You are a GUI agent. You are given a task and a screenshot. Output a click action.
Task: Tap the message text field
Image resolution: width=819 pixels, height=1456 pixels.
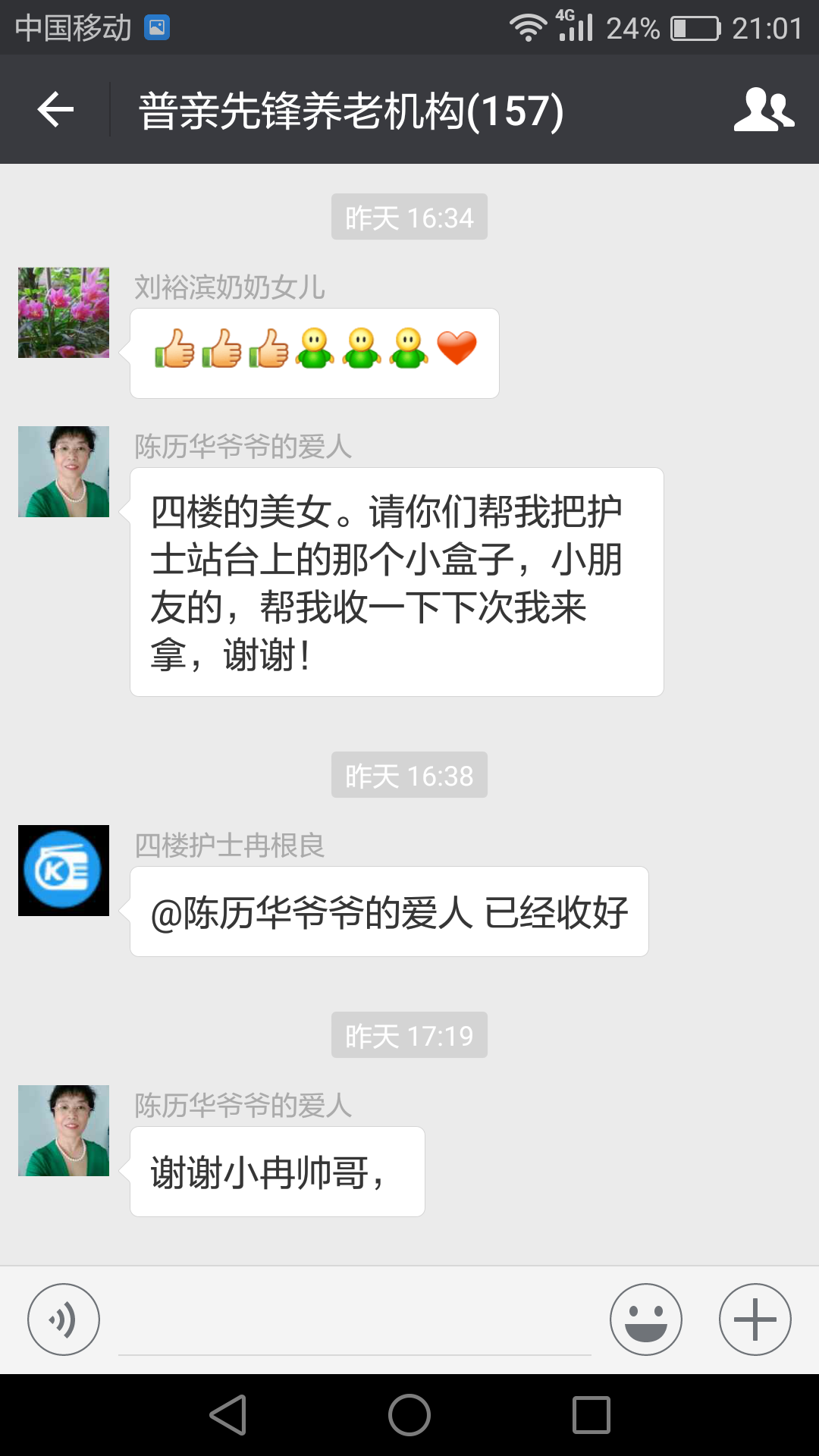(355, 1323)
